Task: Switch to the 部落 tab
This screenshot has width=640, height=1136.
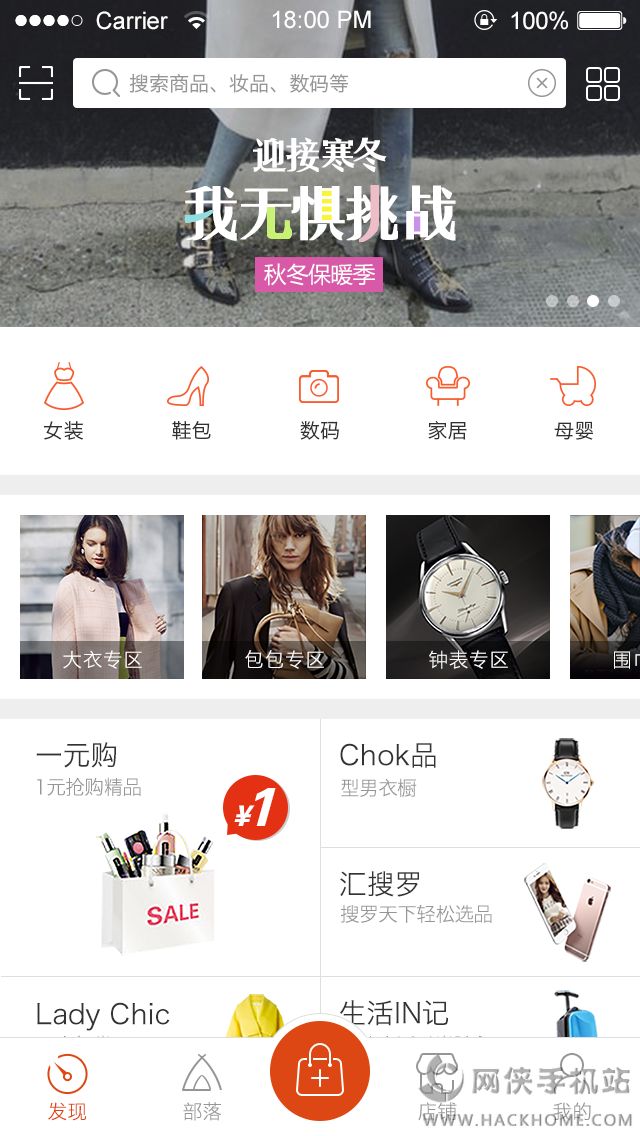Action: click(202, 1088)
